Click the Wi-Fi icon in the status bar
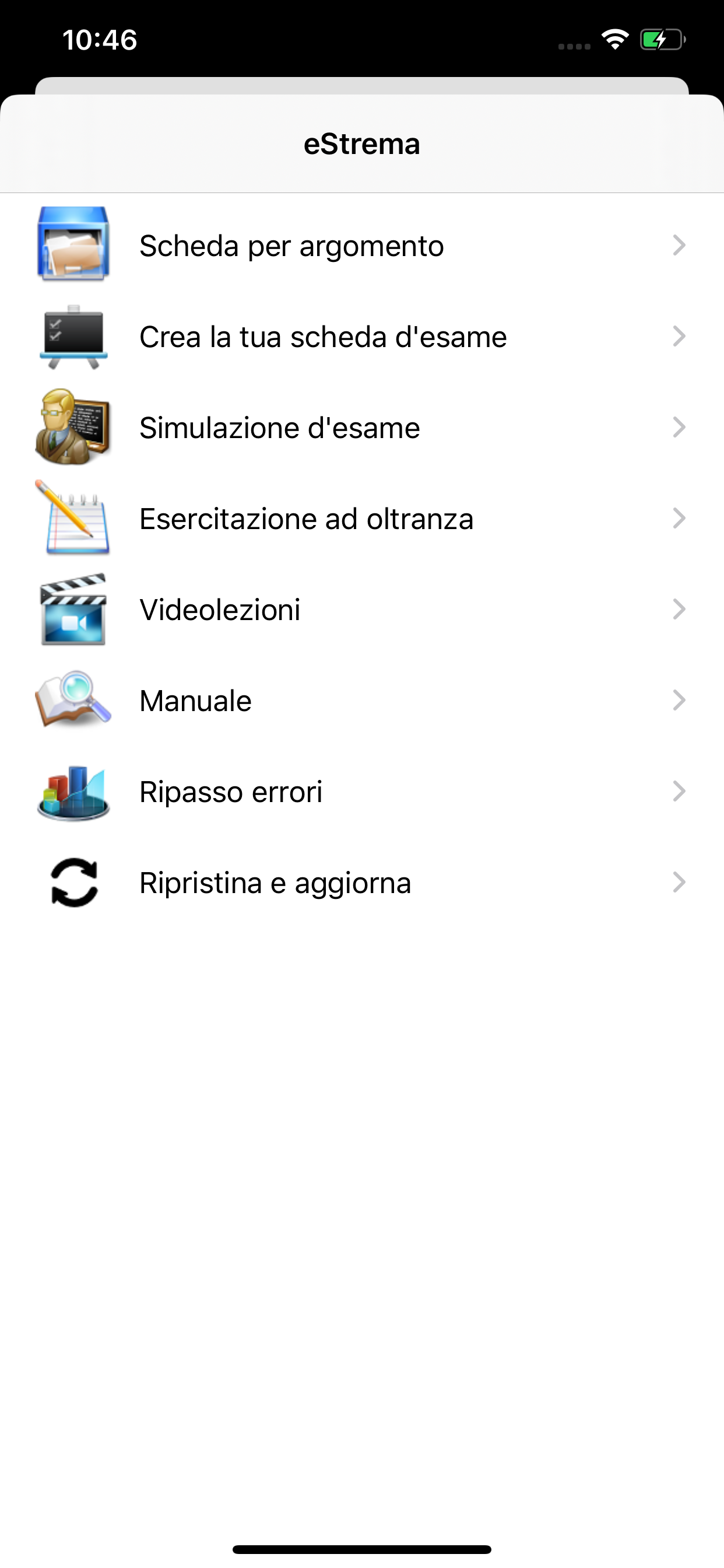This screenshot has width=724, height=1568. tap(614, 39)
